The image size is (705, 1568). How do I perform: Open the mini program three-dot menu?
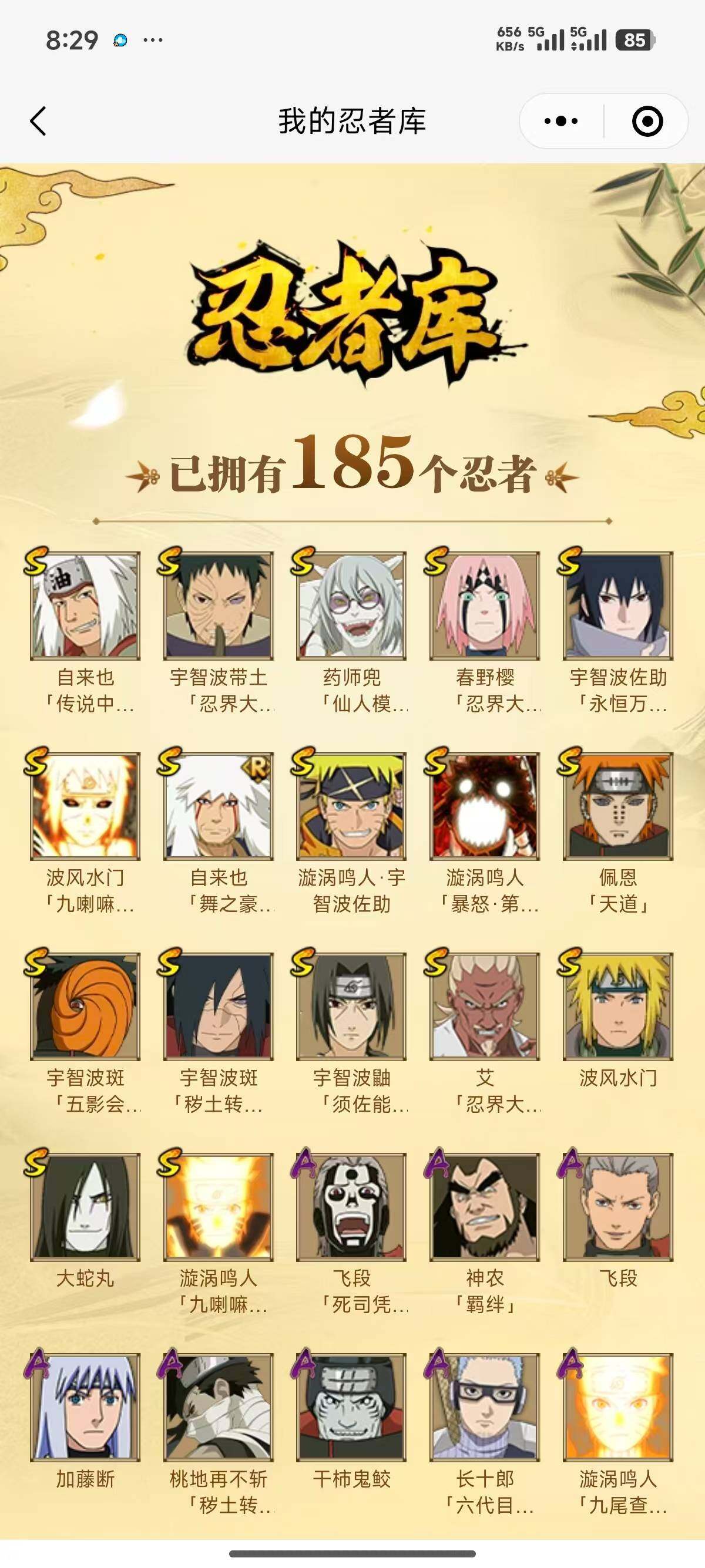pos(560,120)
